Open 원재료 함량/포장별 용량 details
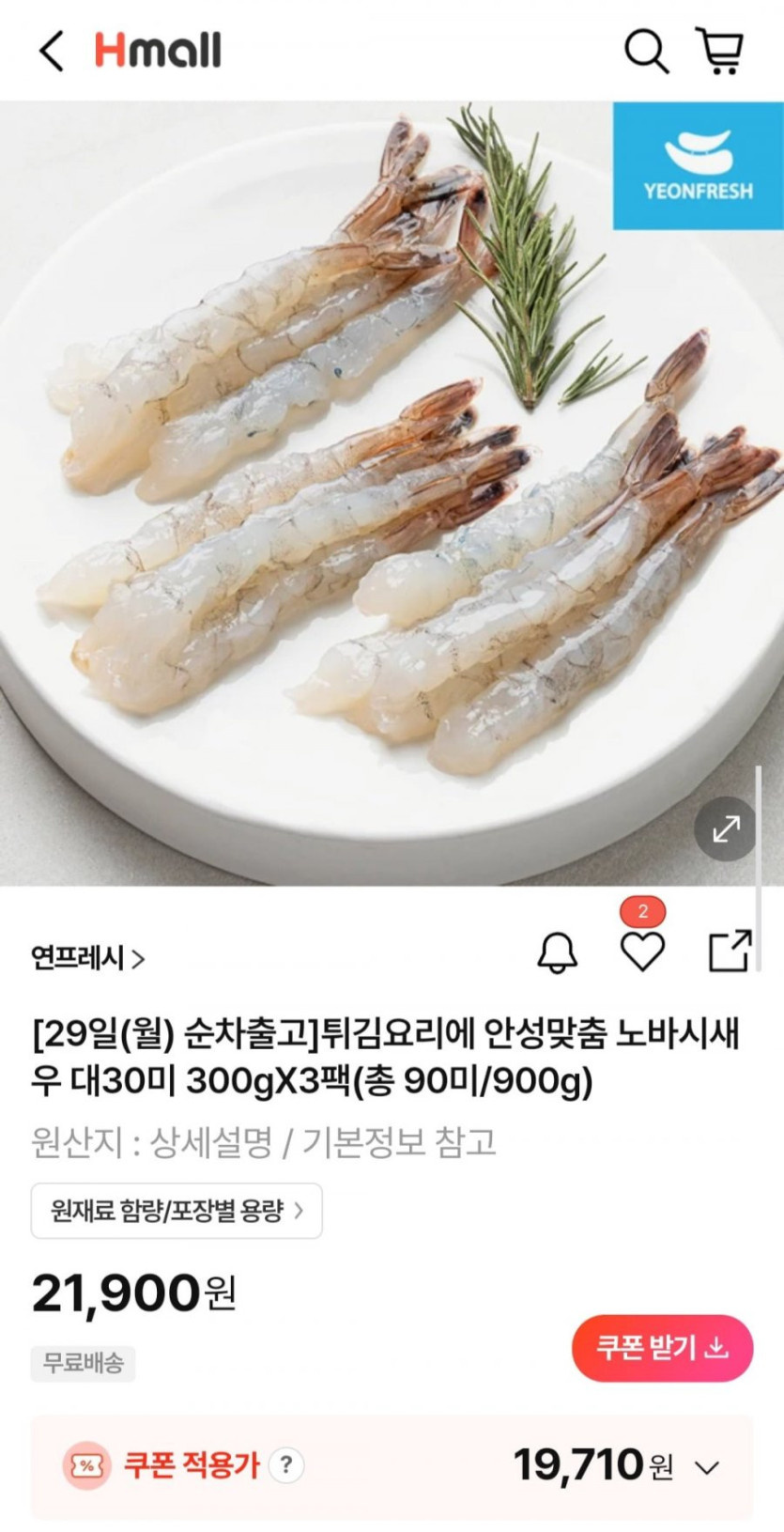 (177, 1210)
